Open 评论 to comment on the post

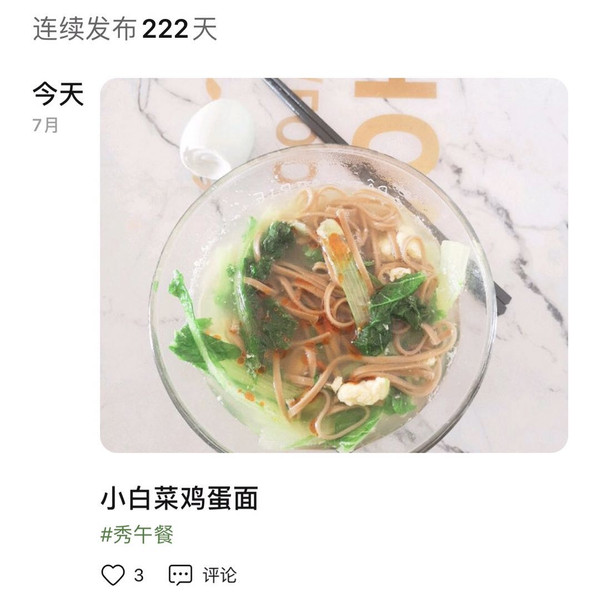[x=203, y=575]
